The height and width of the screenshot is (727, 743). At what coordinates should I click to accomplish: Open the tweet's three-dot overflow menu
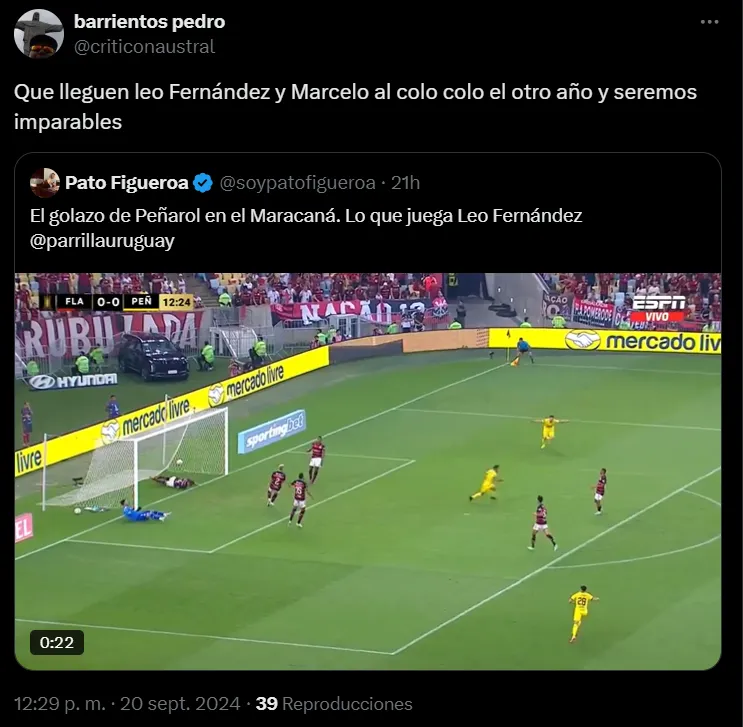tap(709, 22)
